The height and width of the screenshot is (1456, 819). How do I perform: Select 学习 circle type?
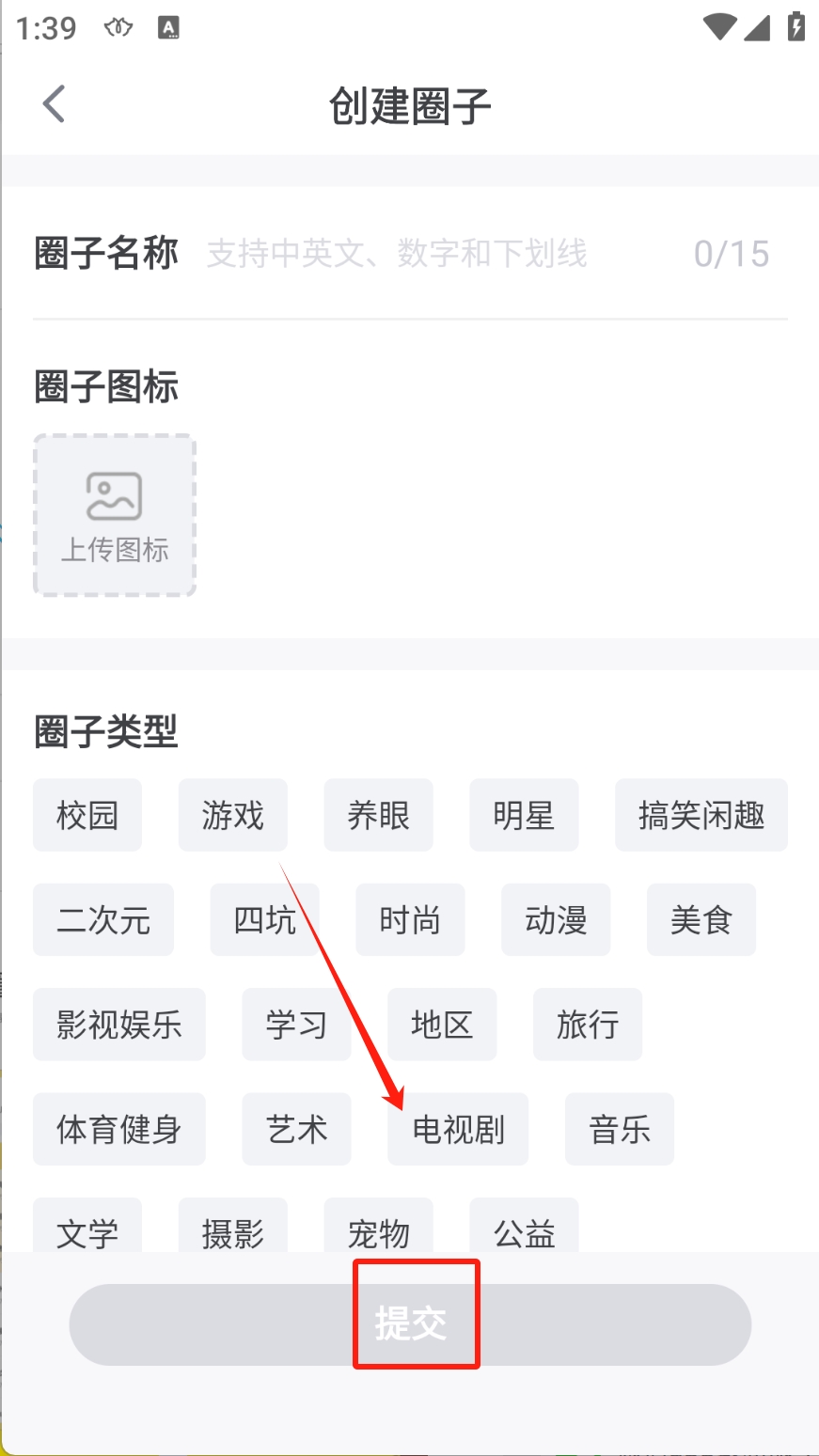click(x=296, y=1024)
